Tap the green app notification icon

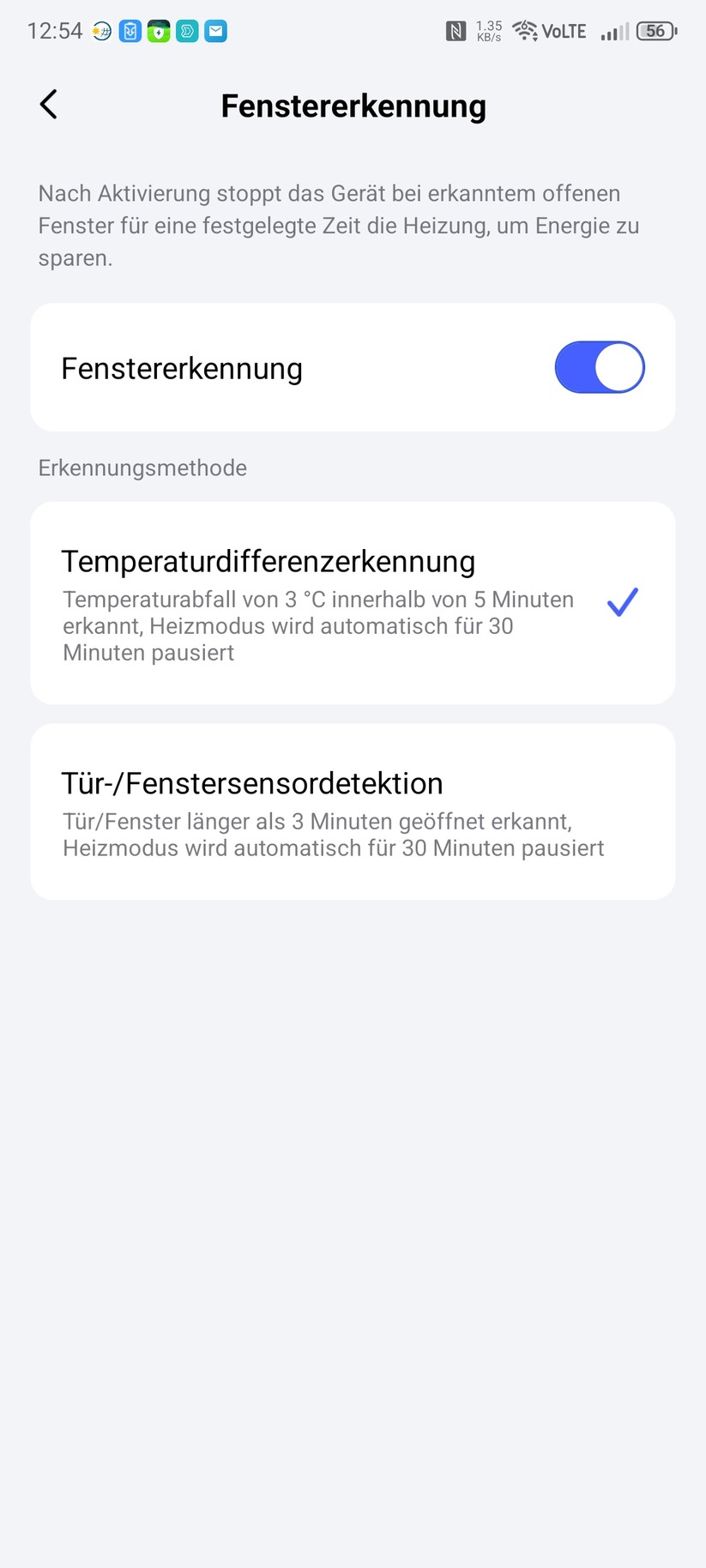coord(158,31)
